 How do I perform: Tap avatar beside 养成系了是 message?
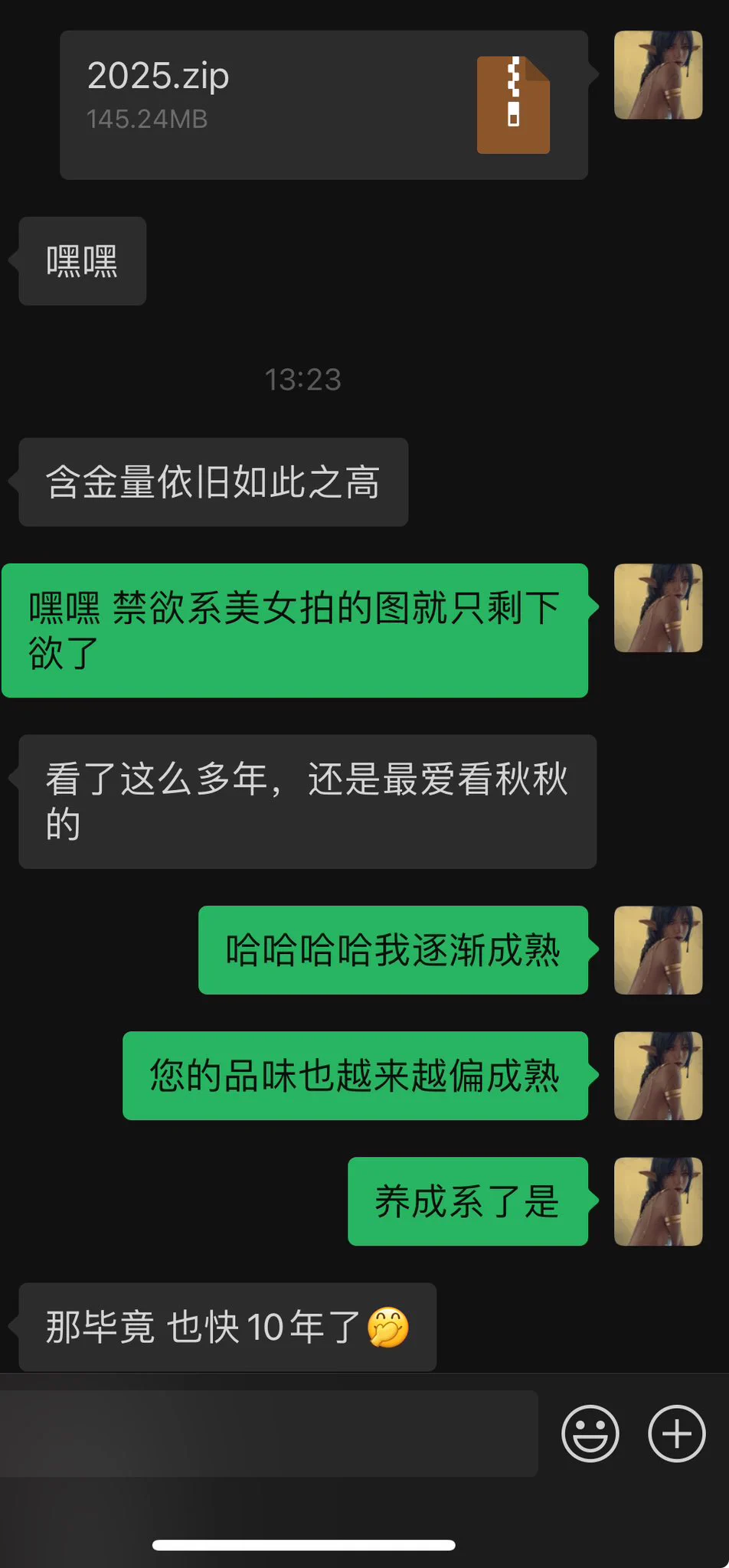pos(658,1201)
